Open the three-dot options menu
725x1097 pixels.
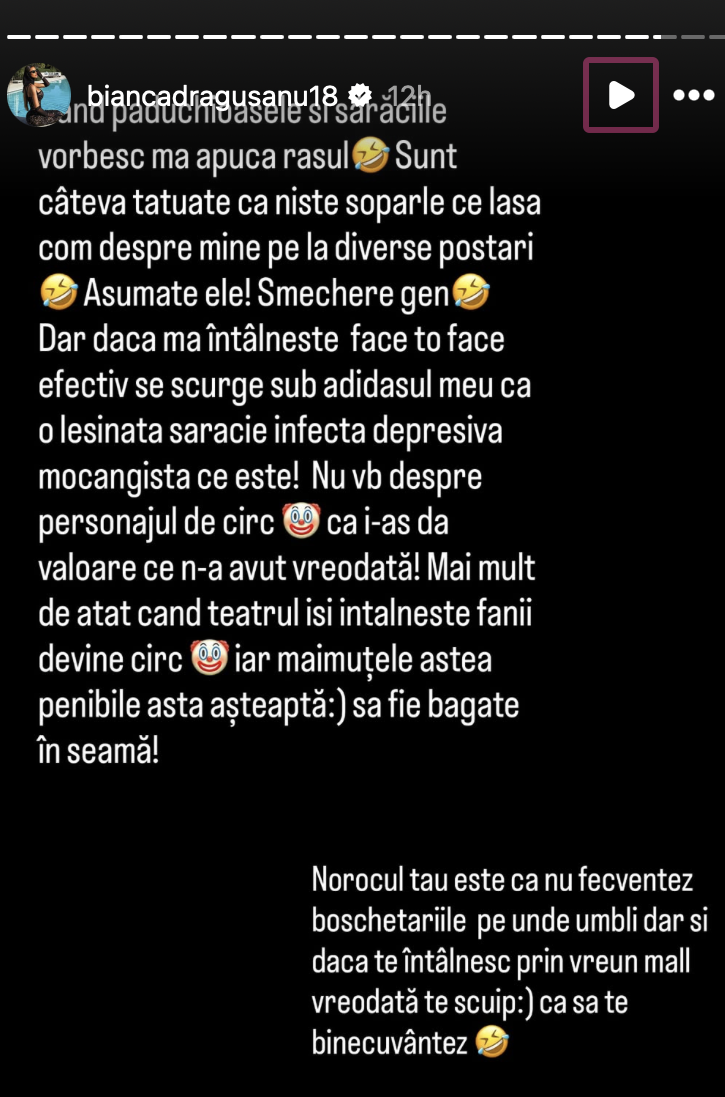(x=693, y=96)
